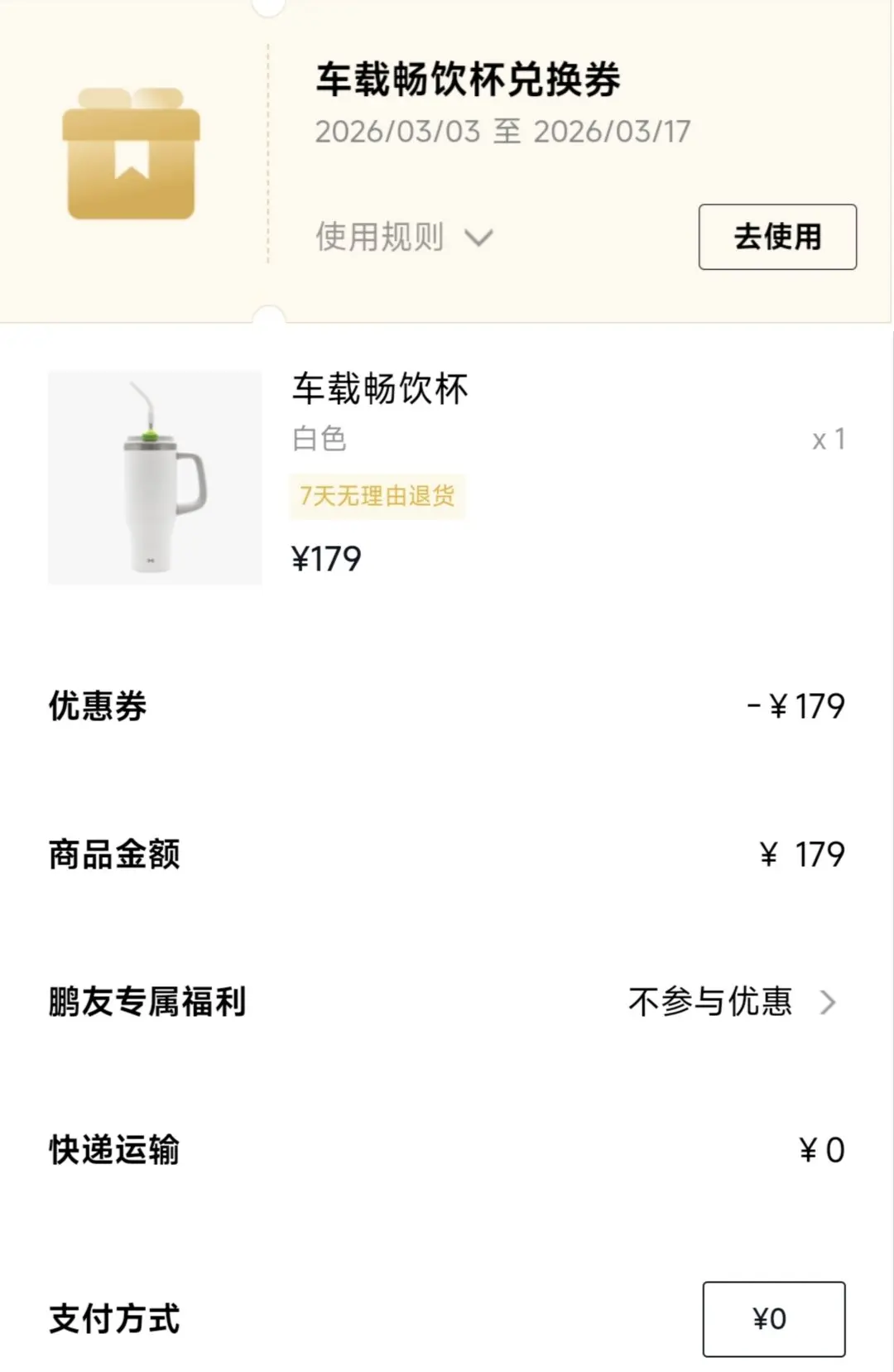Select the ¥0 payment method button

(x=773, y=1318)
